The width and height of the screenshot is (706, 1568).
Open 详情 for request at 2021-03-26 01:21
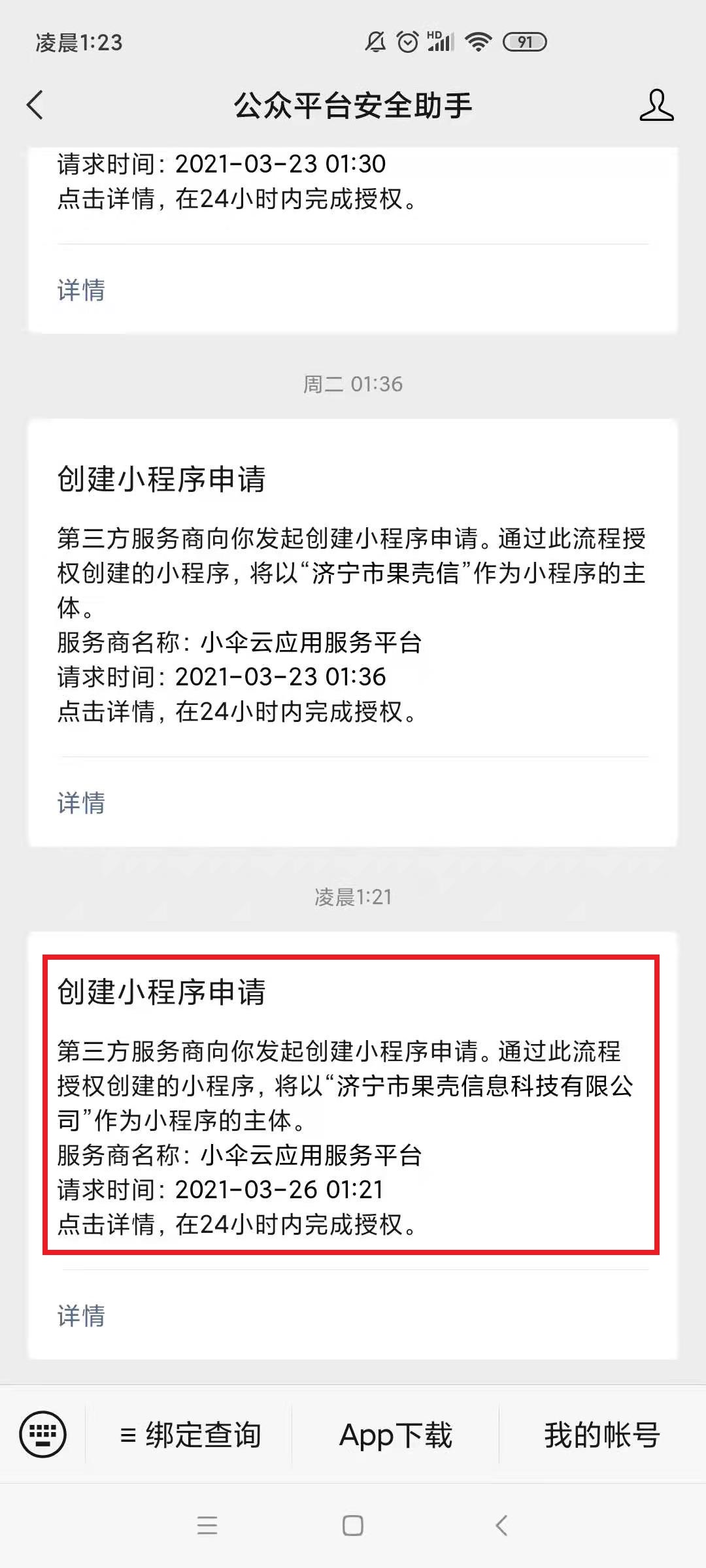click(81, 1316)
